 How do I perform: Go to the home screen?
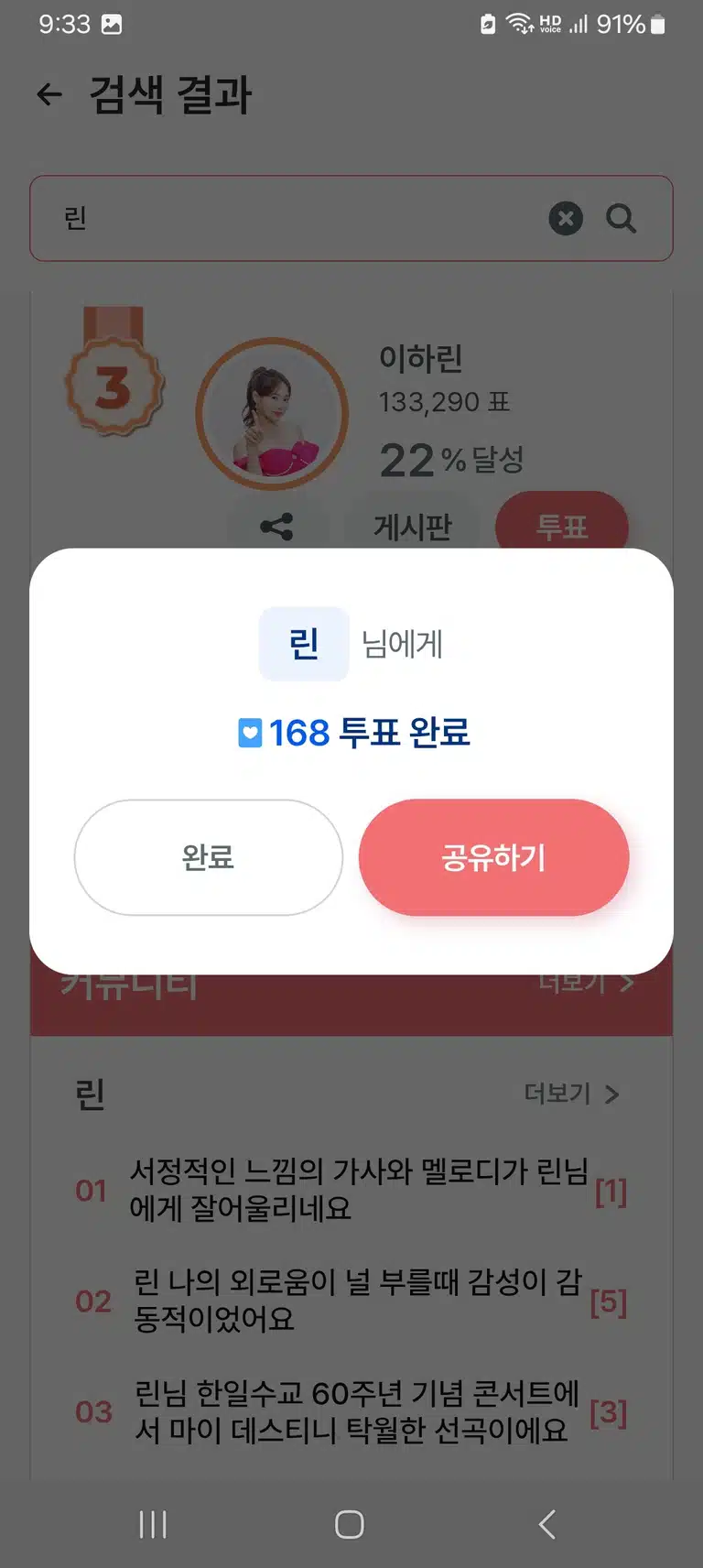click(350, 1524)
